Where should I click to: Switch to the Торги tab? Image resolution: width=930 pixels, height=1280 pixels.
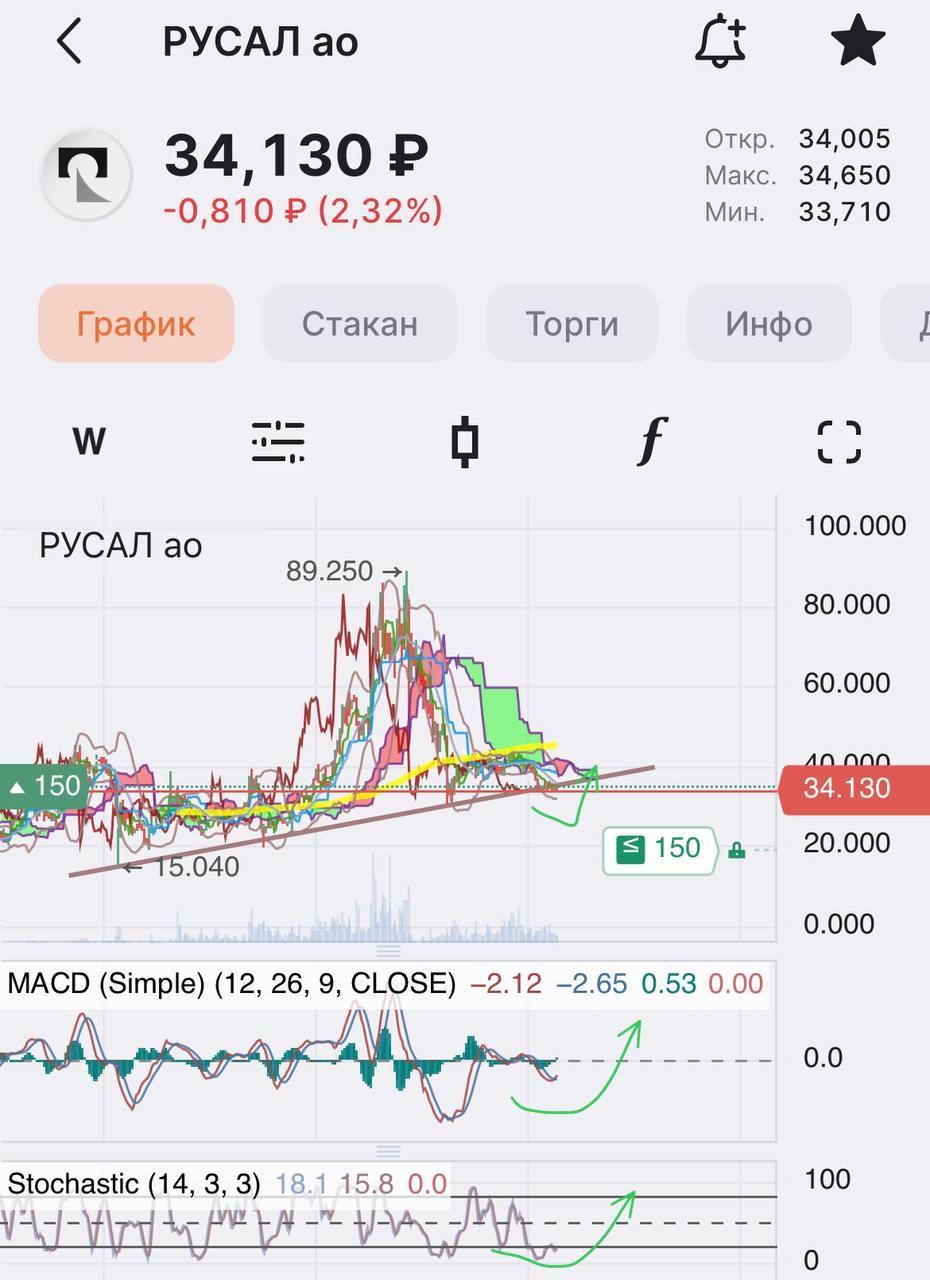(572, 323)
